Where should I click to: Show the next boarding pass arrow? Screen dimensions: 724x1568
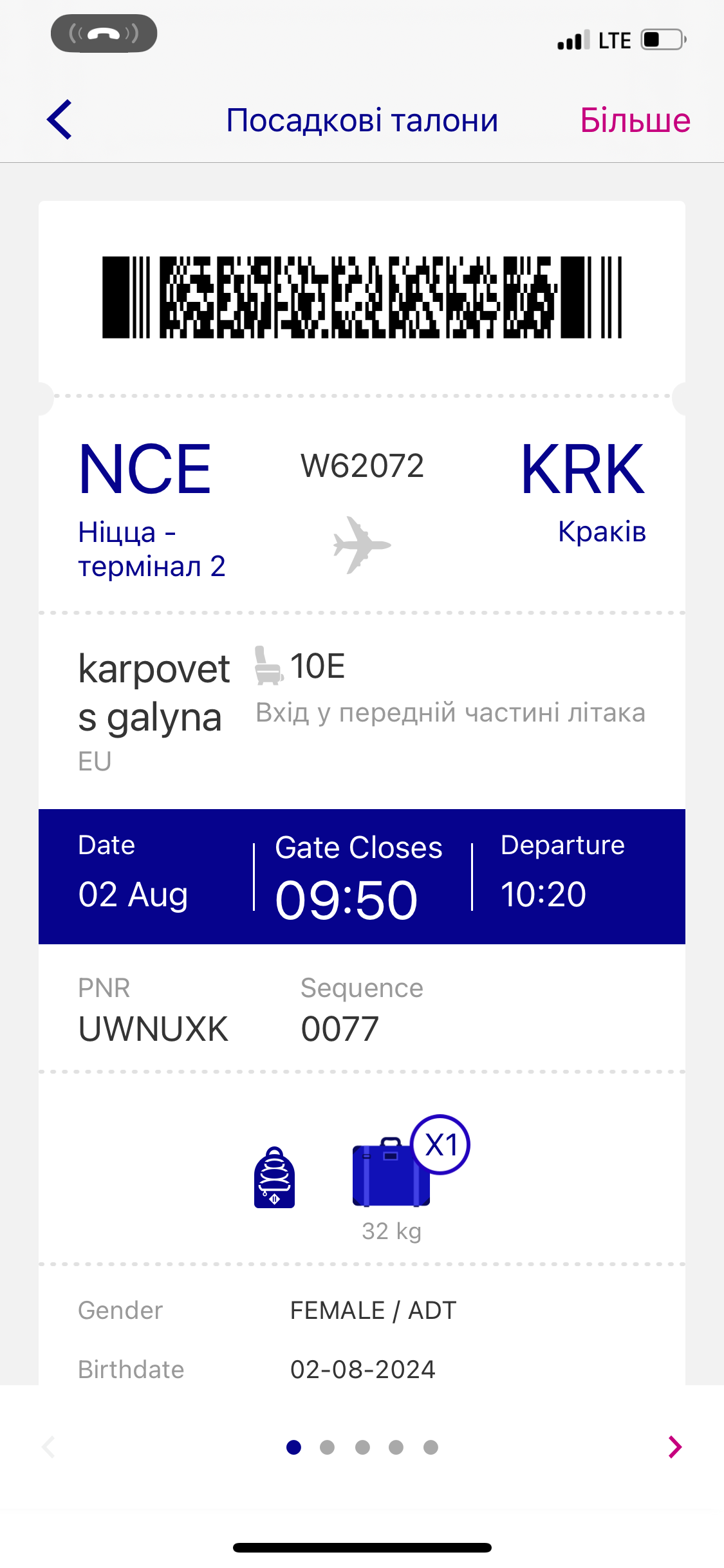674,1447
